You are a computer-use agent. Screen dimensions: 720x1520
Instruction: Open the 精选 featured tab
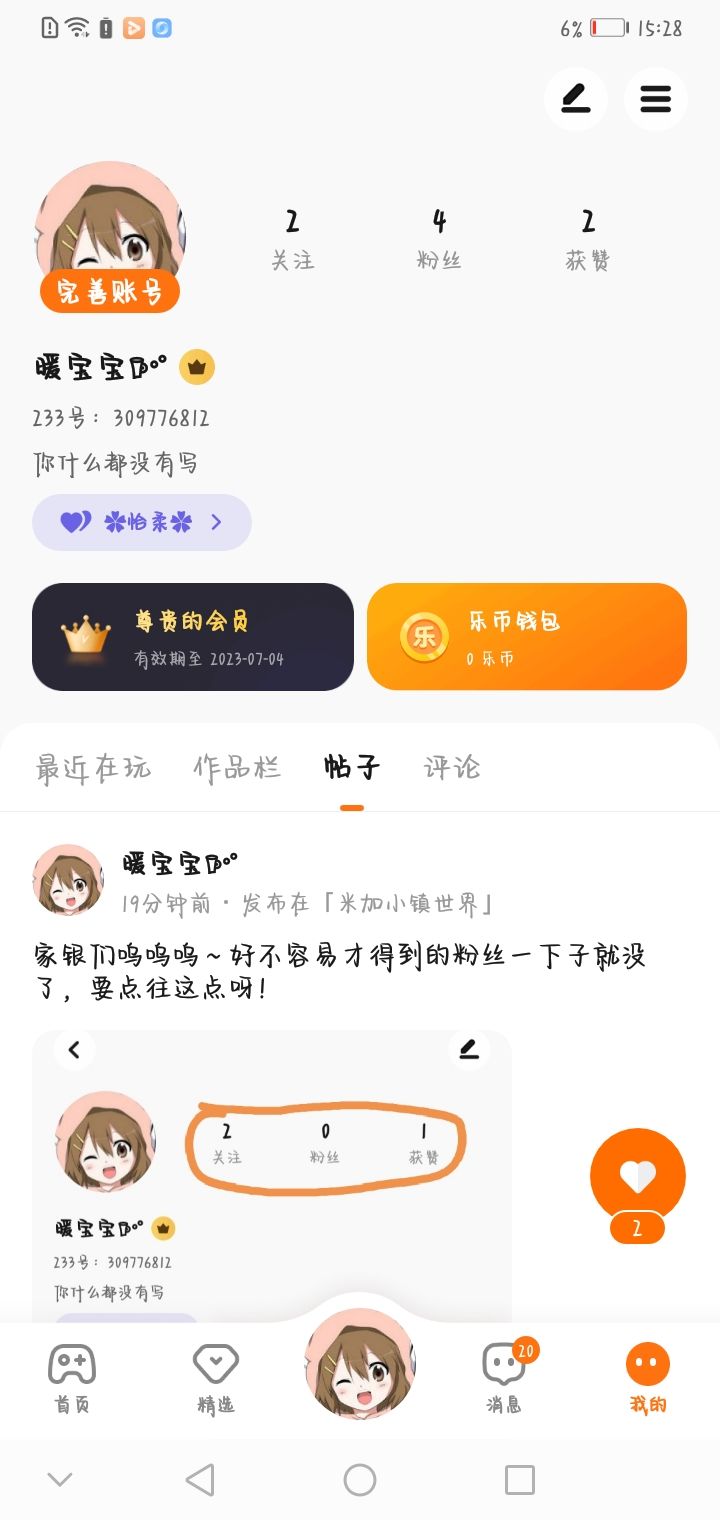click(215, 1378)
